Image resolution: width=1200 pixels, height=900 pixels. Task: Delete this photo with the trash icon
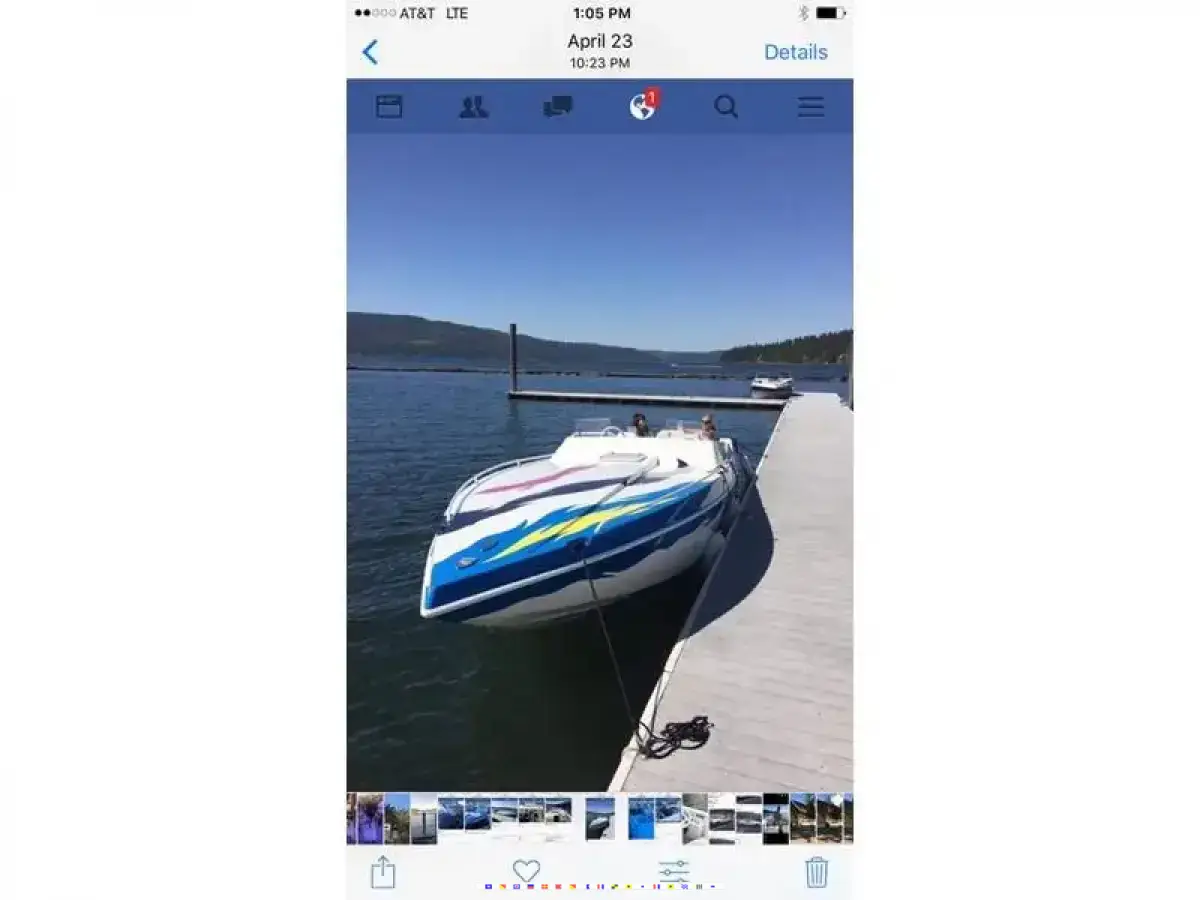[x=816, y=872]
